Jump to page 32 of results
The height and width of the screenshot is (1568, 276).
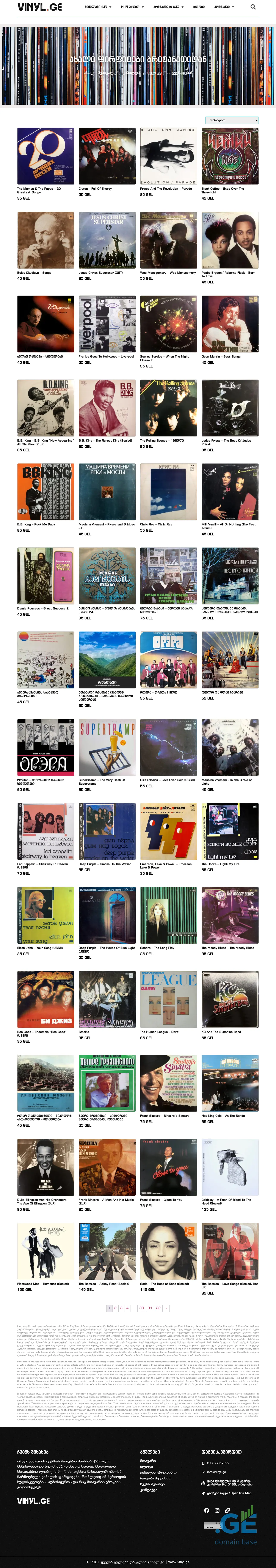click(158, 1307)
